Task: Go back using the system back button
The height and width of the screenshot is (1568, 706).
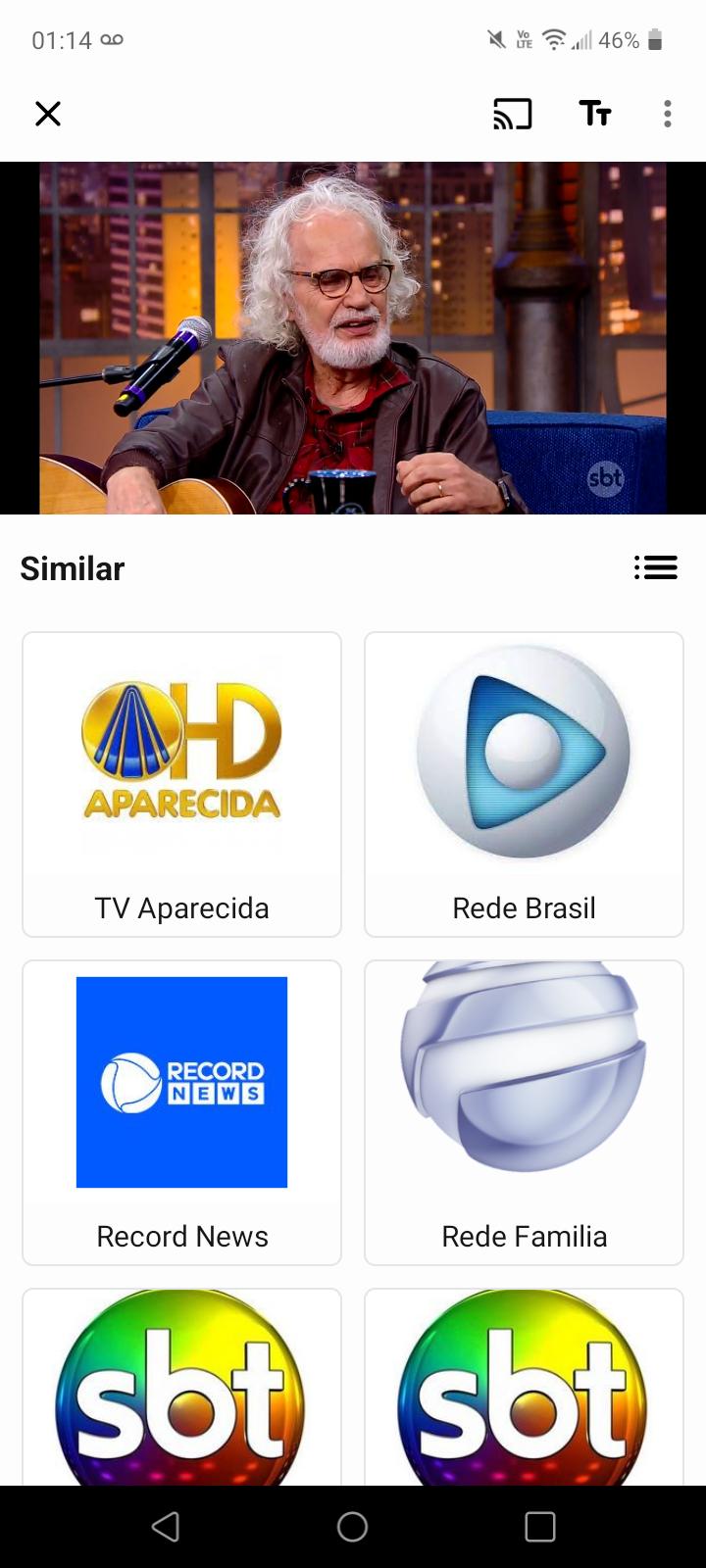Action: click(166, 1526)
